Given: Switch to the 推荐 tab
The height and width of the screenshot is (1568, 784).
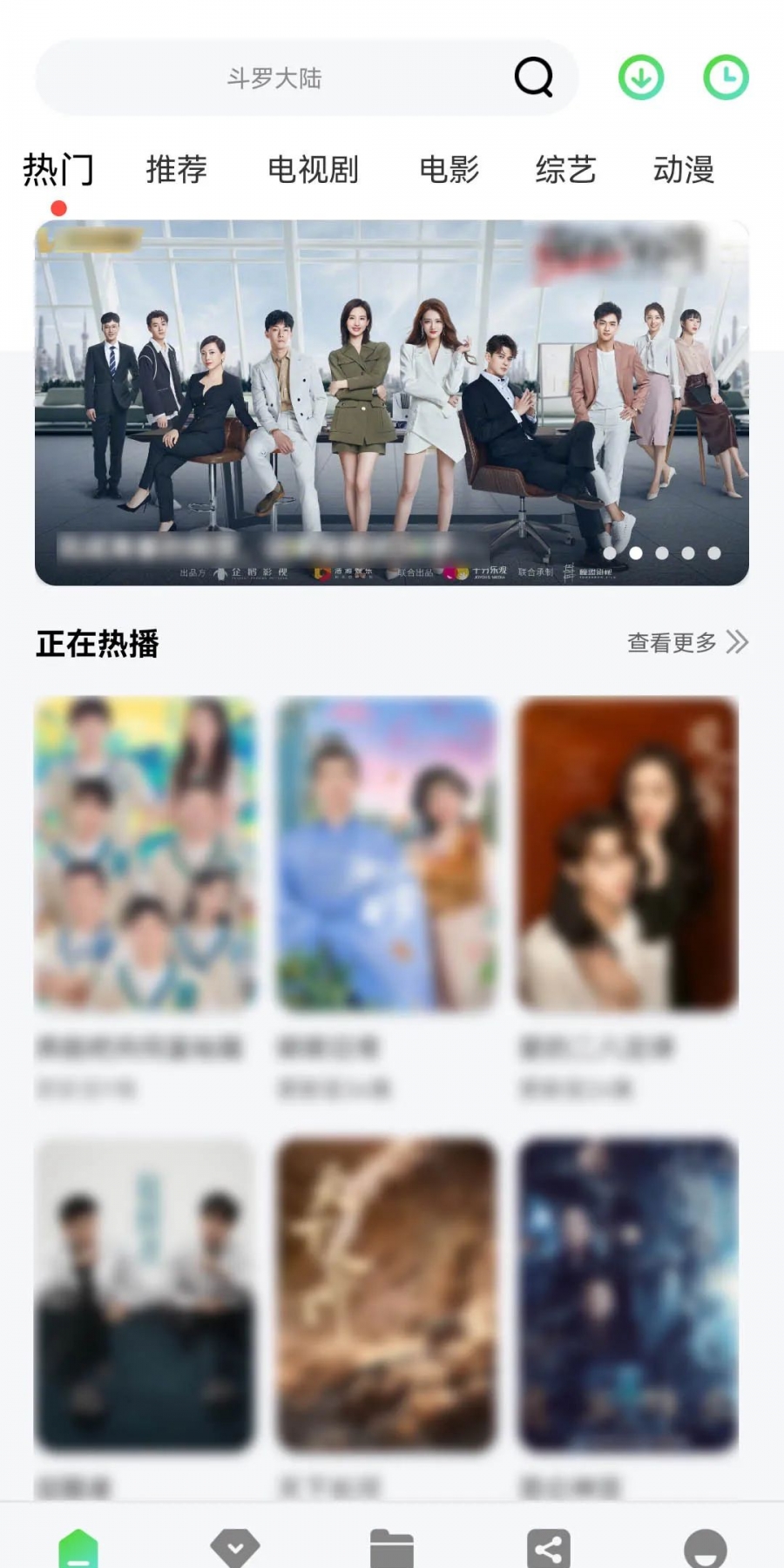Looking at the screenshot, I should coord(177,169).
